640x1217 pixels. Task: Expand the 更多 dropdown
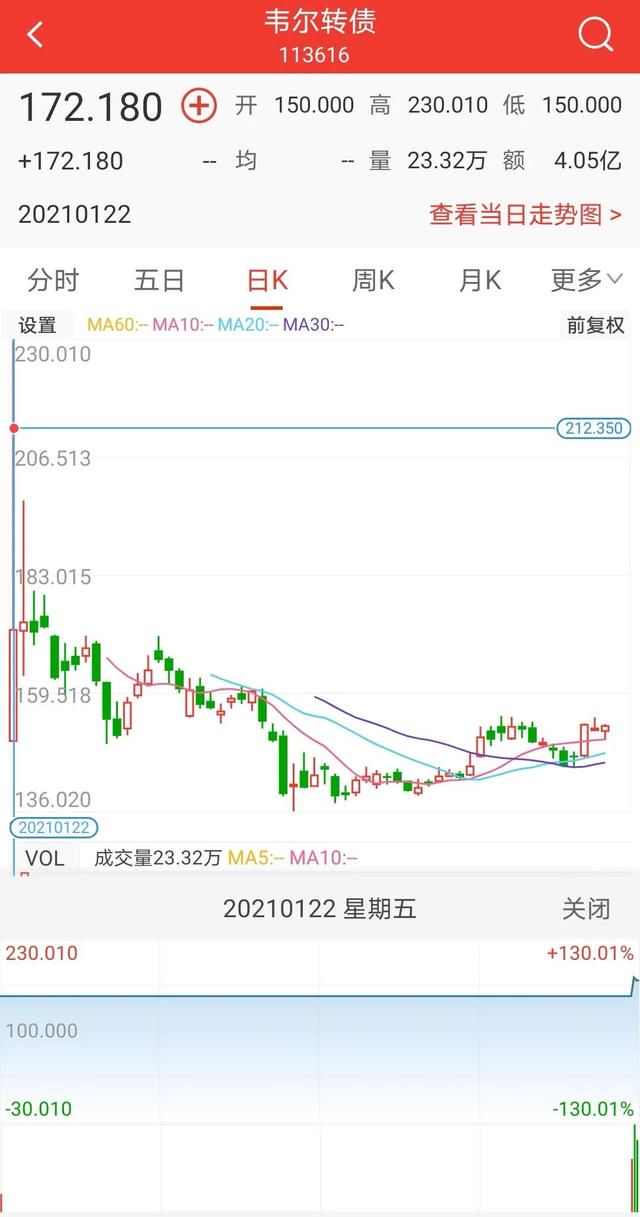pyautogui.click(x=586, y=280)
